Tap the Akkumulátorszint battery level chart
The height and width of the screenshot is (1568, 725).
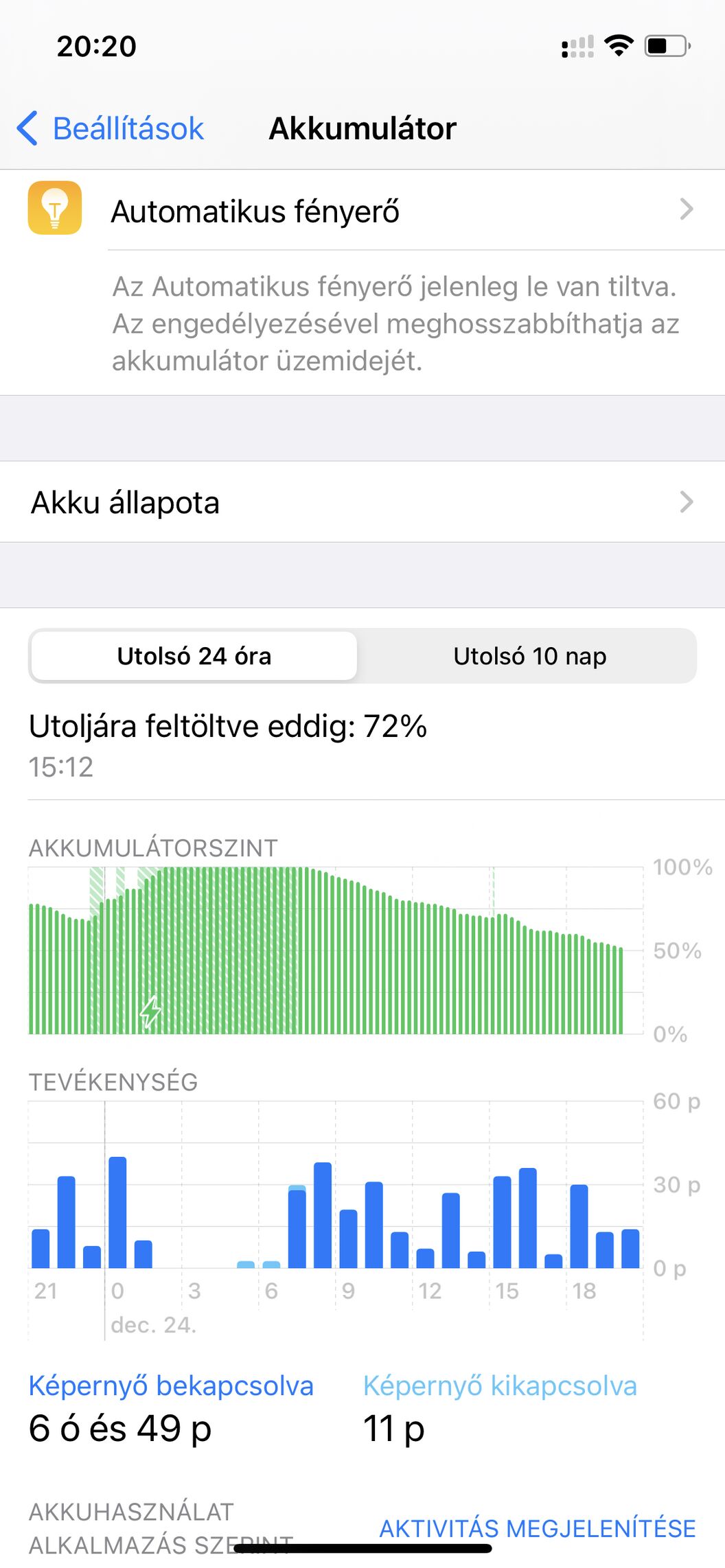click(336, 950)
